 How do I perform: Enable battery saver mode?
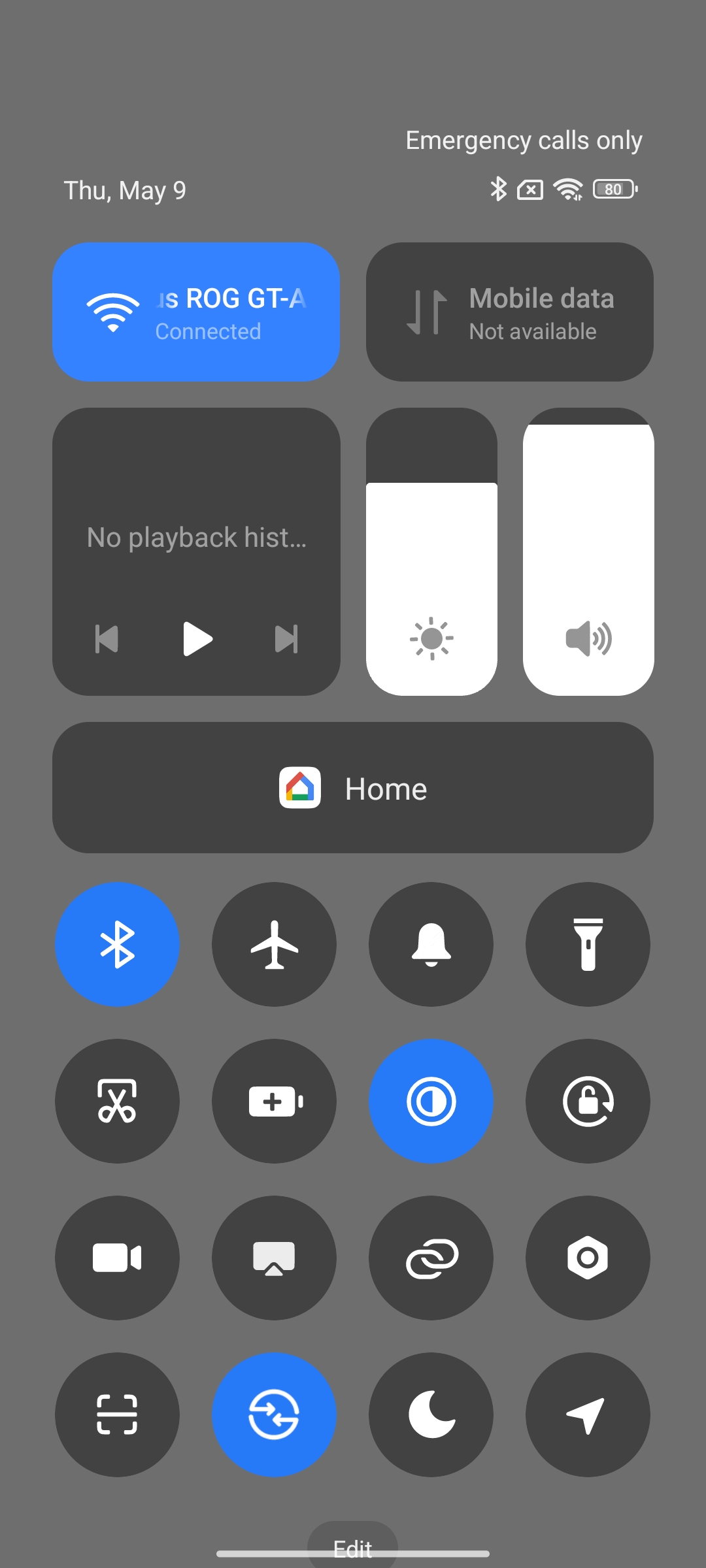(x=275, y=1102)
